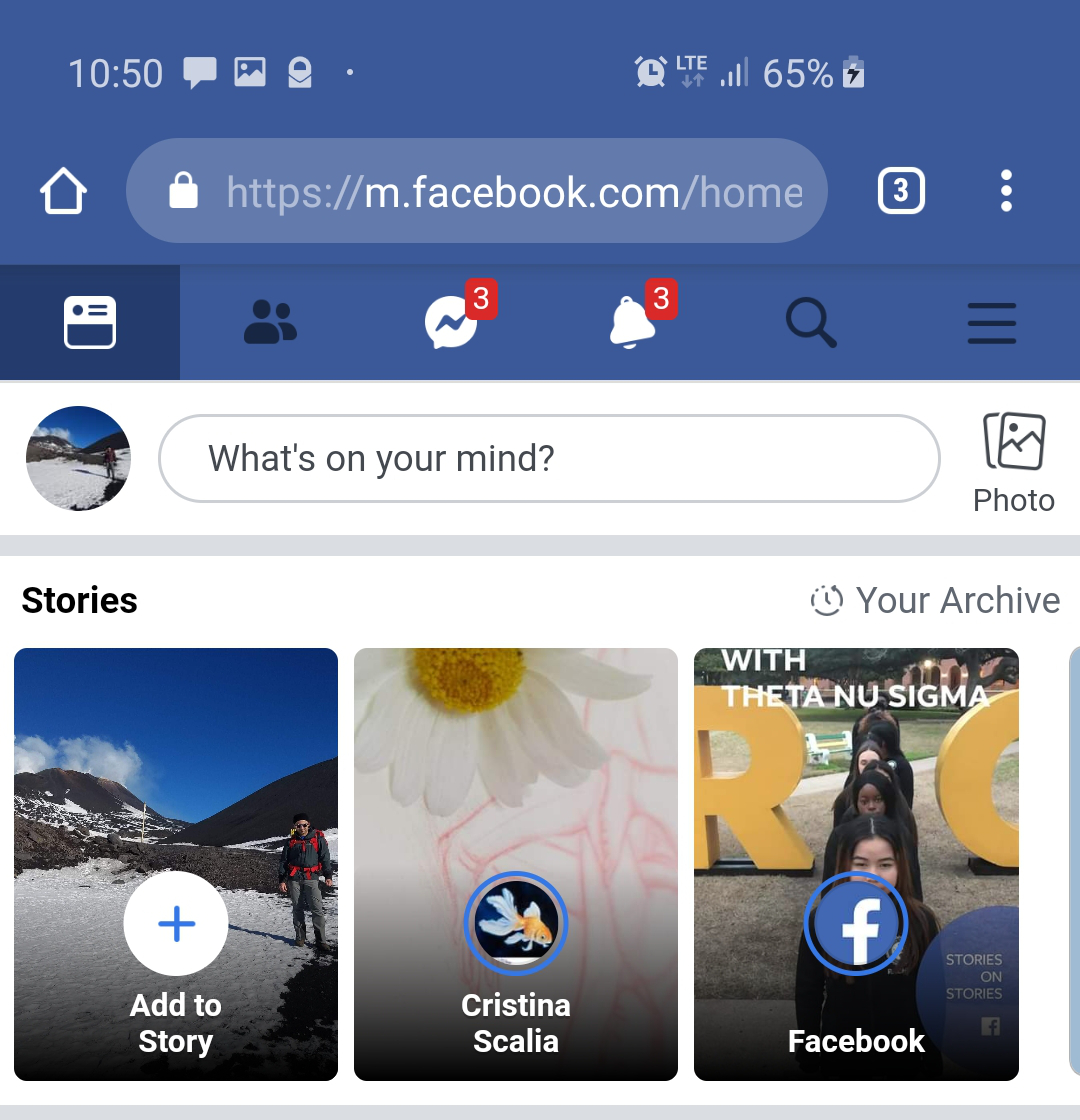The height and width of the screenshot is (1120, 1080).
Task: Open the hamburger menu icon
Action: (x=992, y=322)
